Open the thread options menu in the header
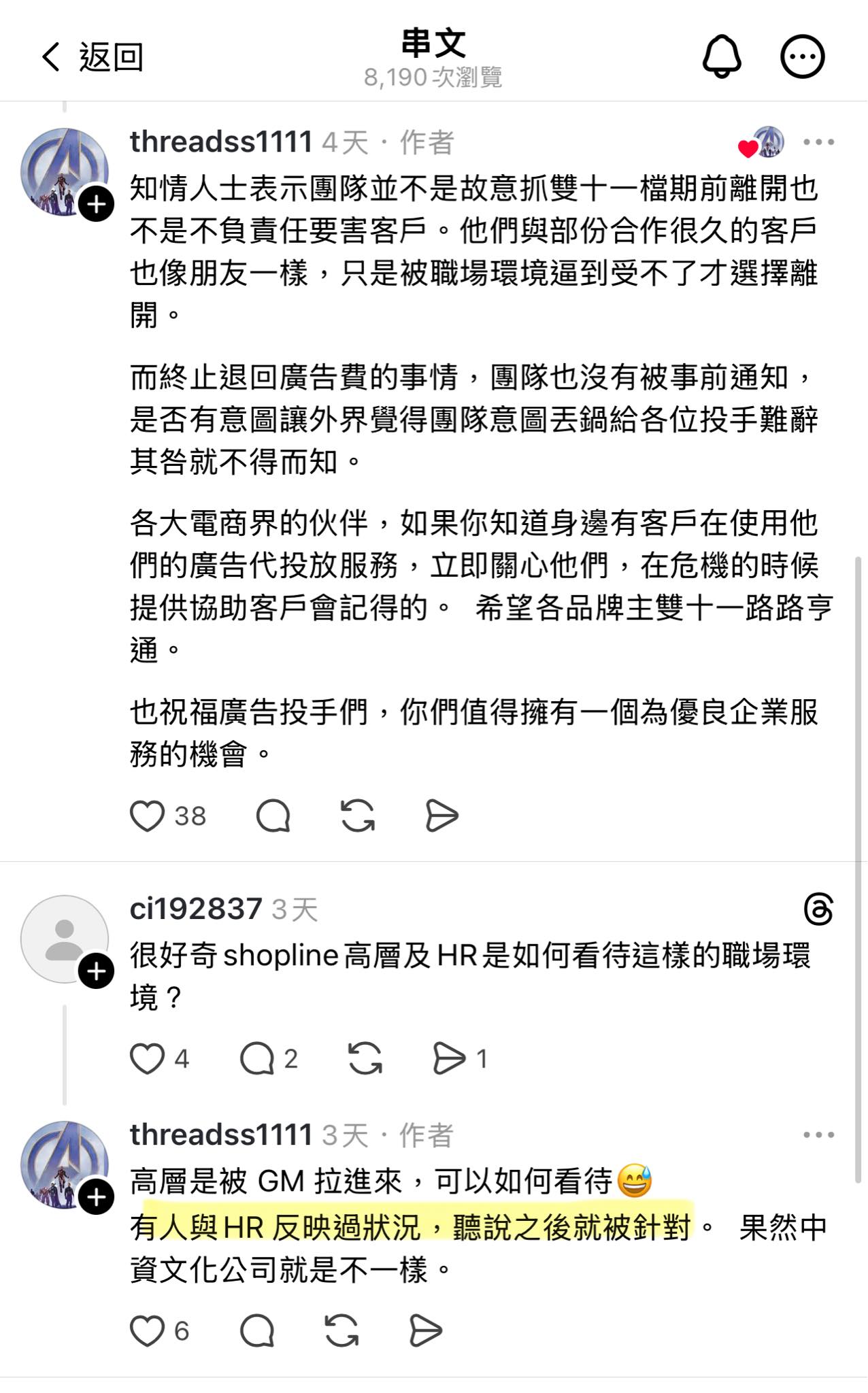The height and width of the screenshot is (1393, 868). coord(802,56)
